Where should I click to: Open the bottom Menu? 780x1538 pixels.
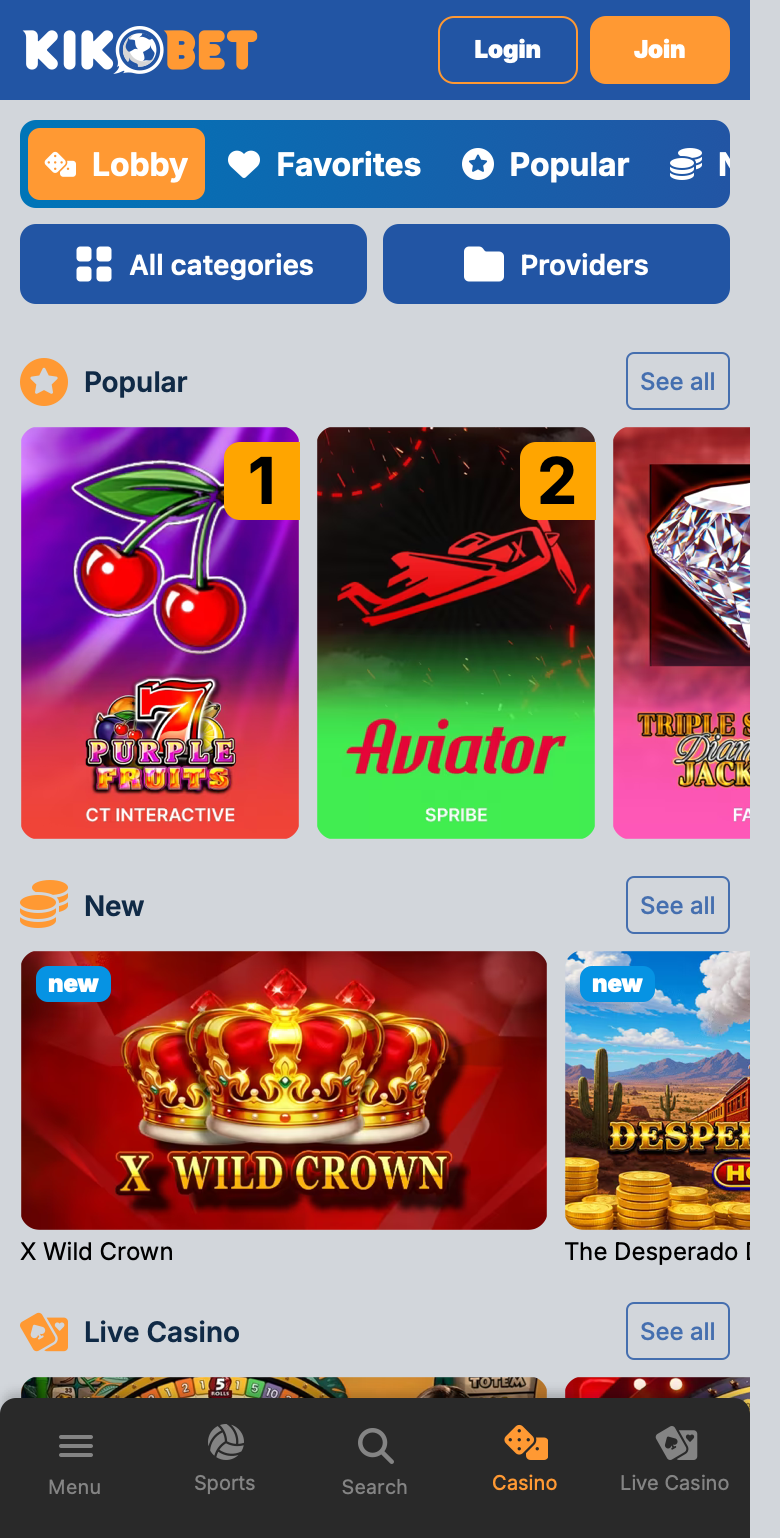[75, 1463]
